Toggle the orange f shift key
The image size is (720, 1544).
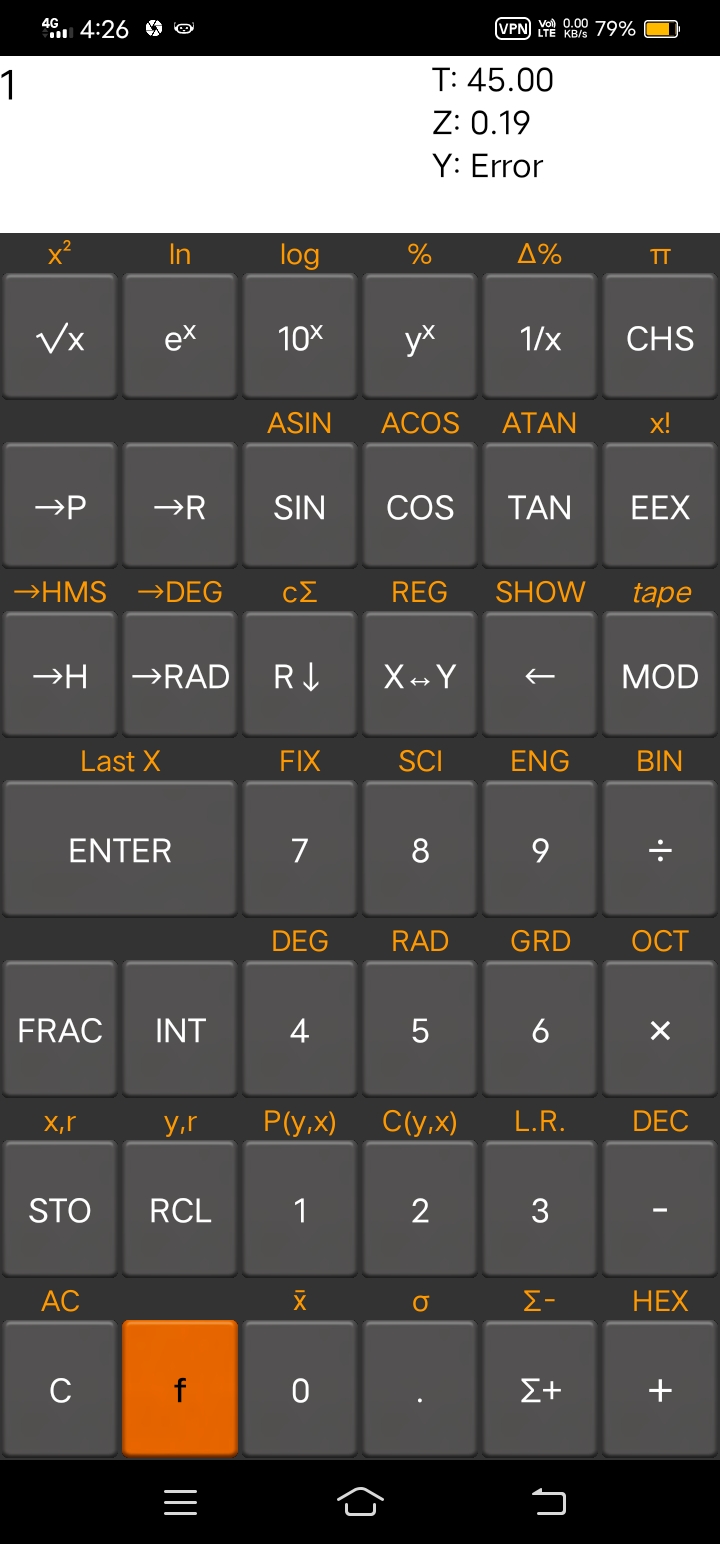coord(180,1390)
